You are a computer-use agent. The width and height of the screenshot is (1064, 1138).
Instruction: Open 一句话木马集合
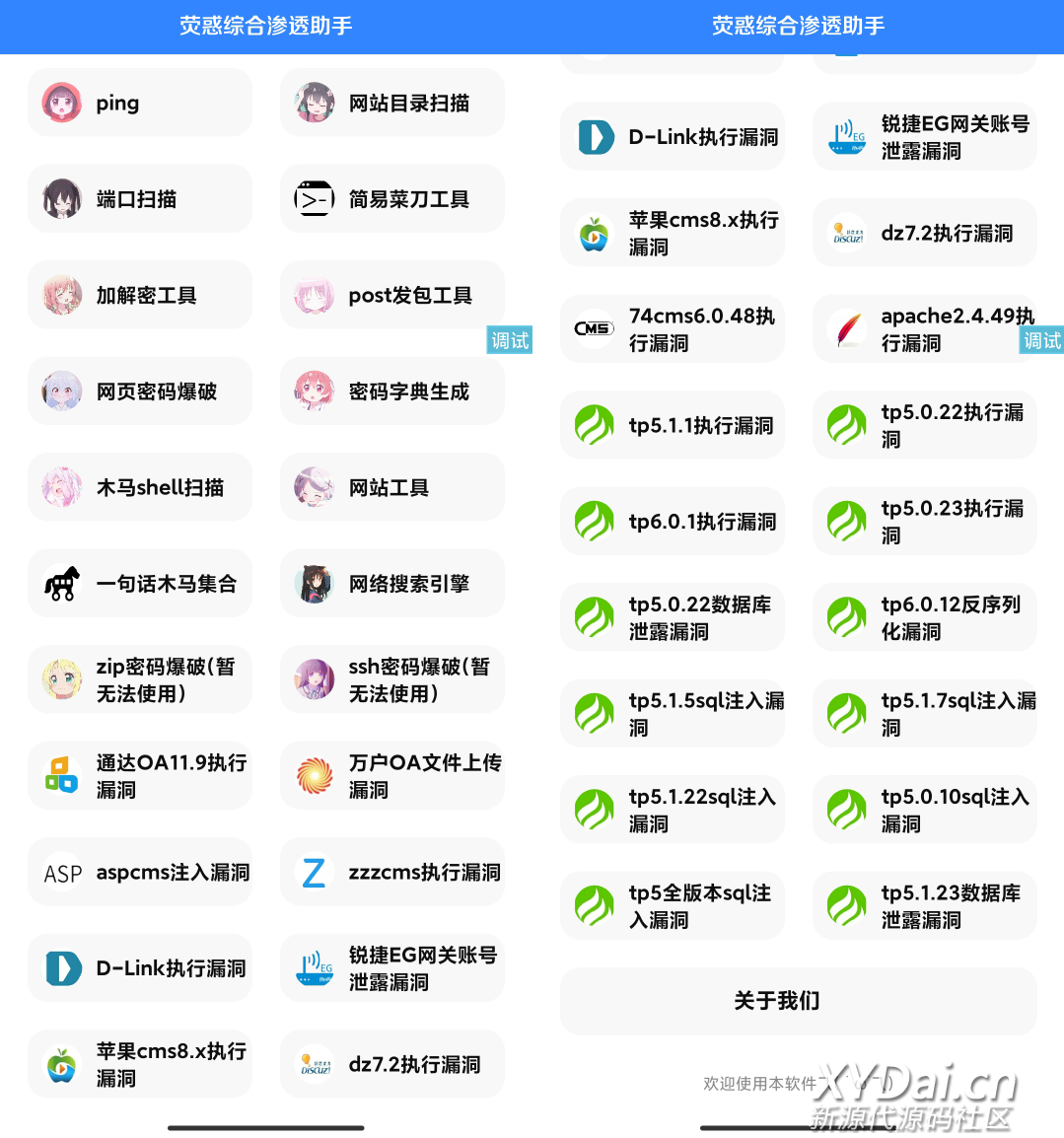[140, 584]
